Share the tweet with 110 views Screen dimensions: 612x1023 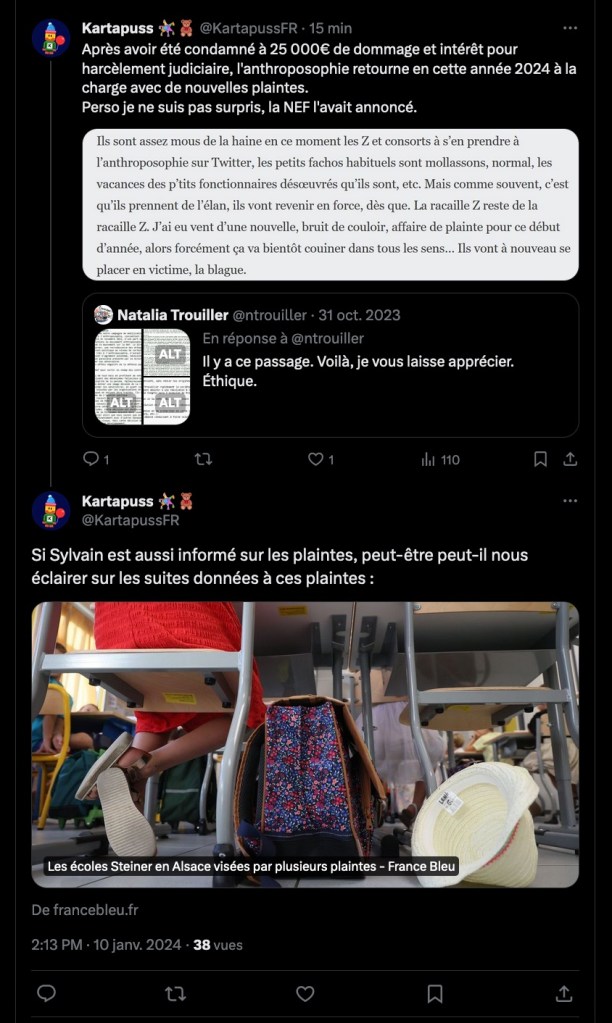click(570, 459)
